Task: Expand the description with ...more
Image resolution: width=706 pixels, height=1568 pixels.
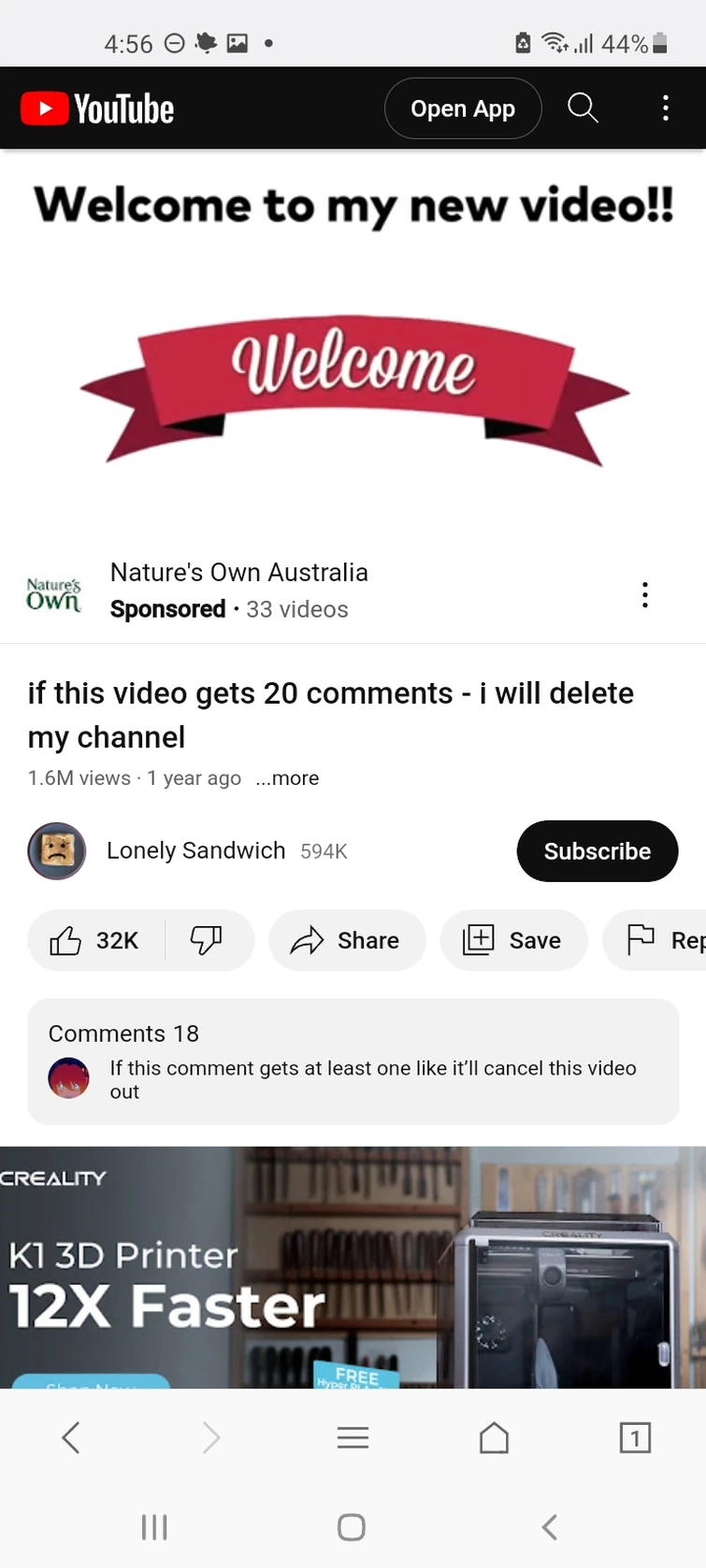Action: 287,778
